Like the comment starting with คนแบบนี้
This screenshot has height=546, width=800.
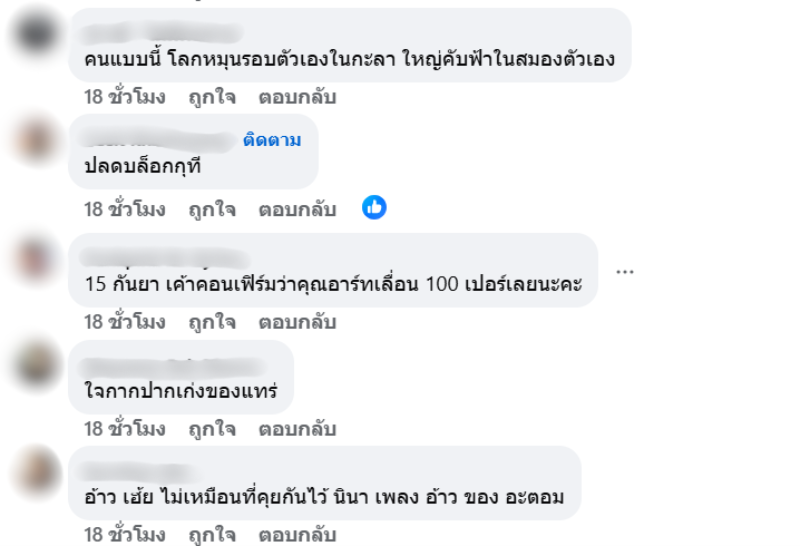pos(212,97)
